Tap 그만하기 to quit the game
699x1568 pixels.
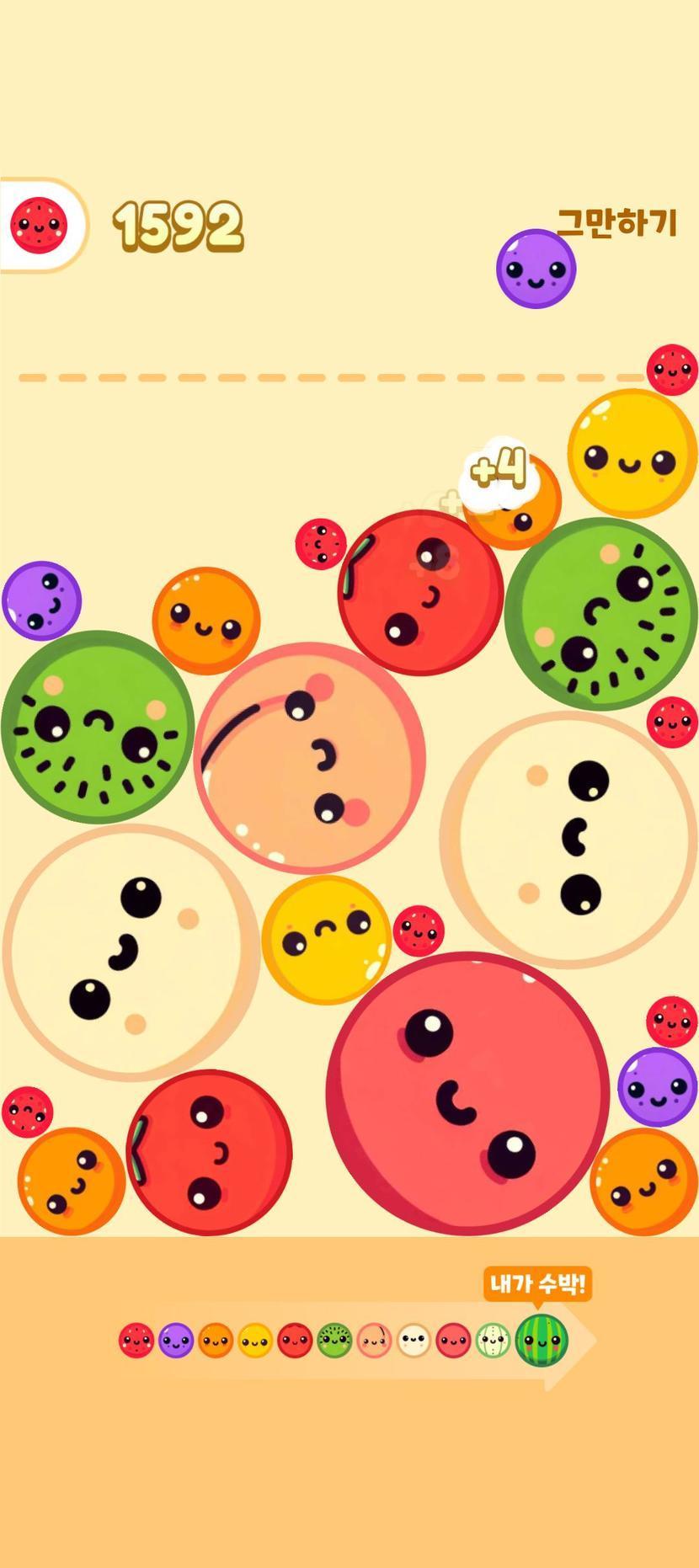pyautogui.click(x=616, y=223)
